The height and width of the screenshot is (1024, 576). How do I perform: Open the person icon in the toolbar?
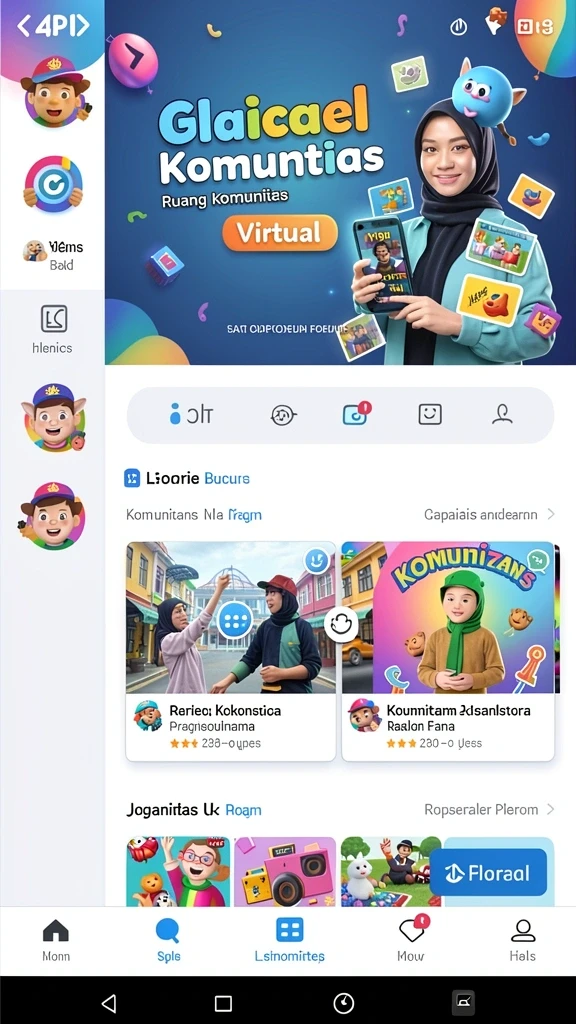tap(502, 414)
